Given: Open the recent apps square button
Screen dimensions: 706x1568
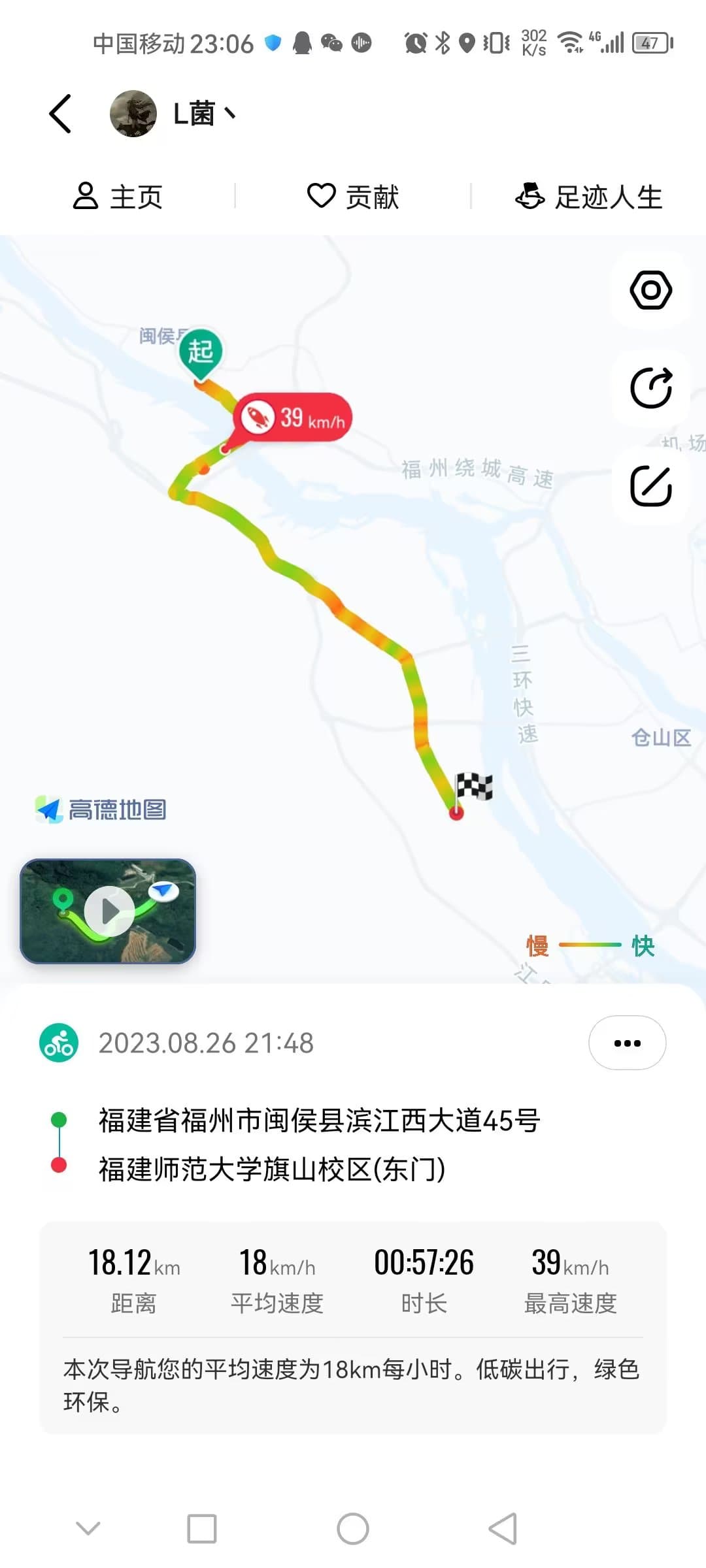Looking at the screenshot, I should coord(202,1529).
